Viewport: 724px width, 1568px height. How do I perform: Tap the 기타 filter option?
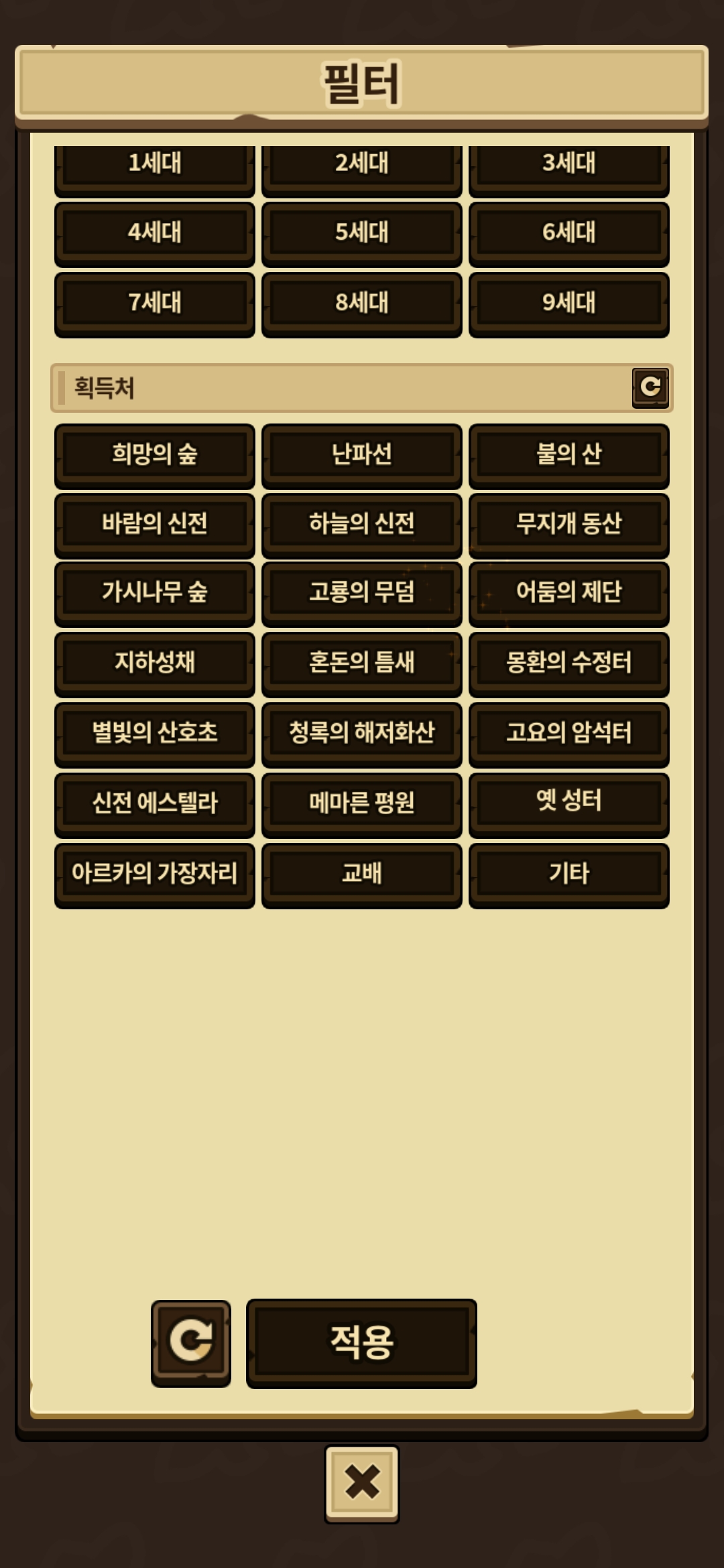tap(568, 874)
